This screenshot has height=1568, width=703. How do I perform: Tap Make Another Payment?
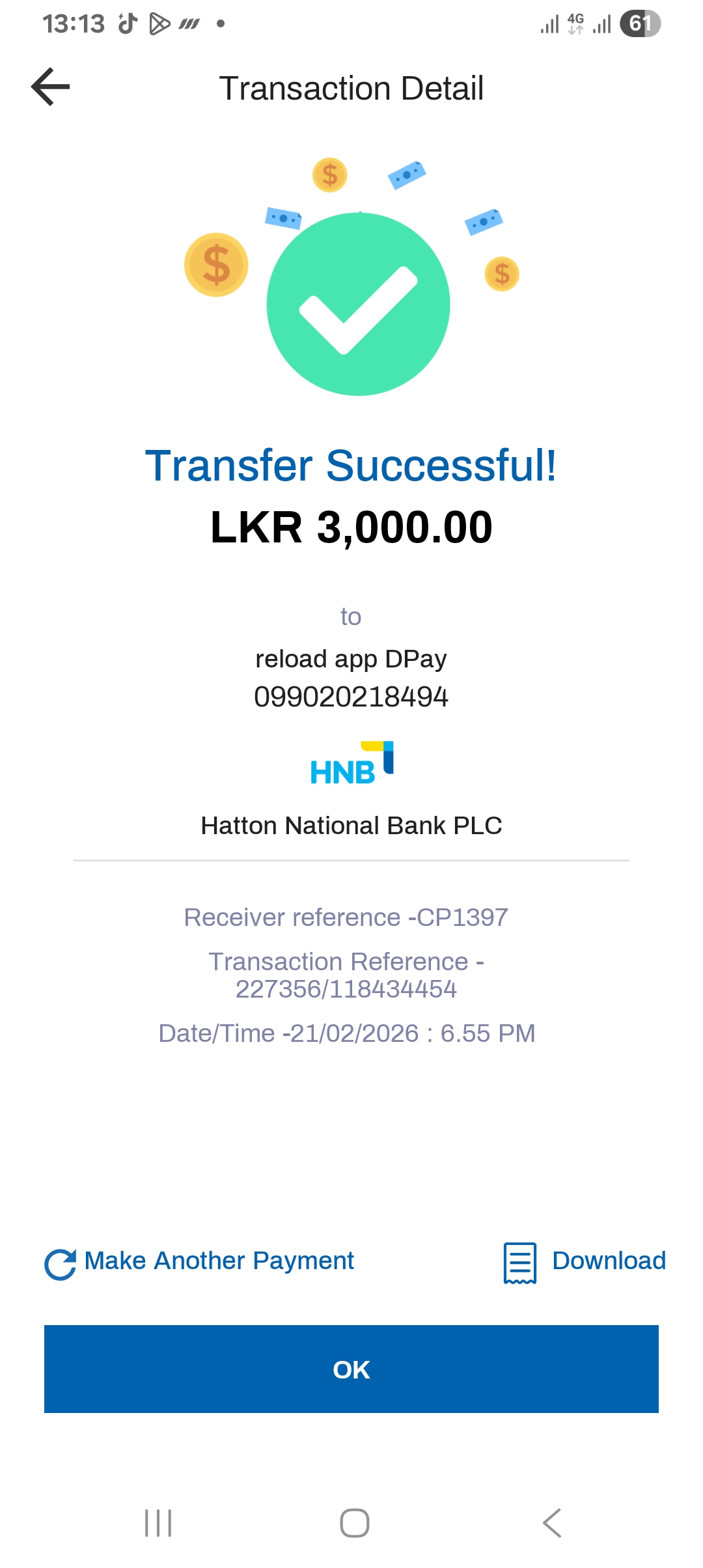[x=200, y=1261]
